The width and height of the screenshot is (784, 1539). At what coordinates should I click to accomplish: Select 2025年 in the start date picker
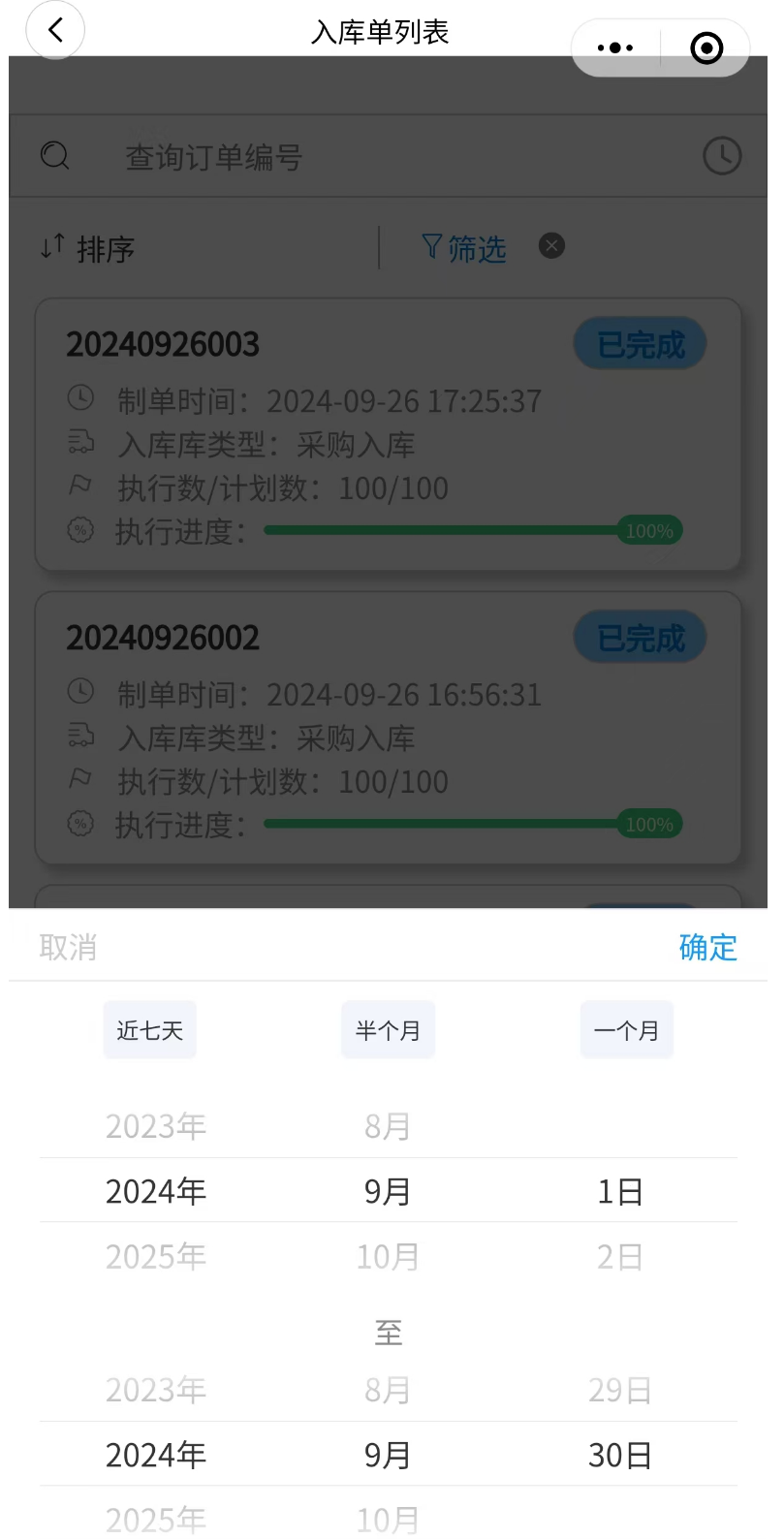coord(155,1256)
